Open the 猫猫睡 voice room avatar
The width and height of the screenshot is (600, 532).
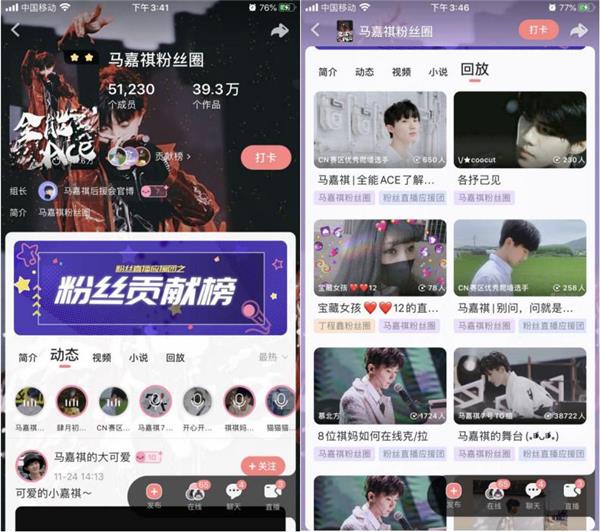click(x=279, y=402)
